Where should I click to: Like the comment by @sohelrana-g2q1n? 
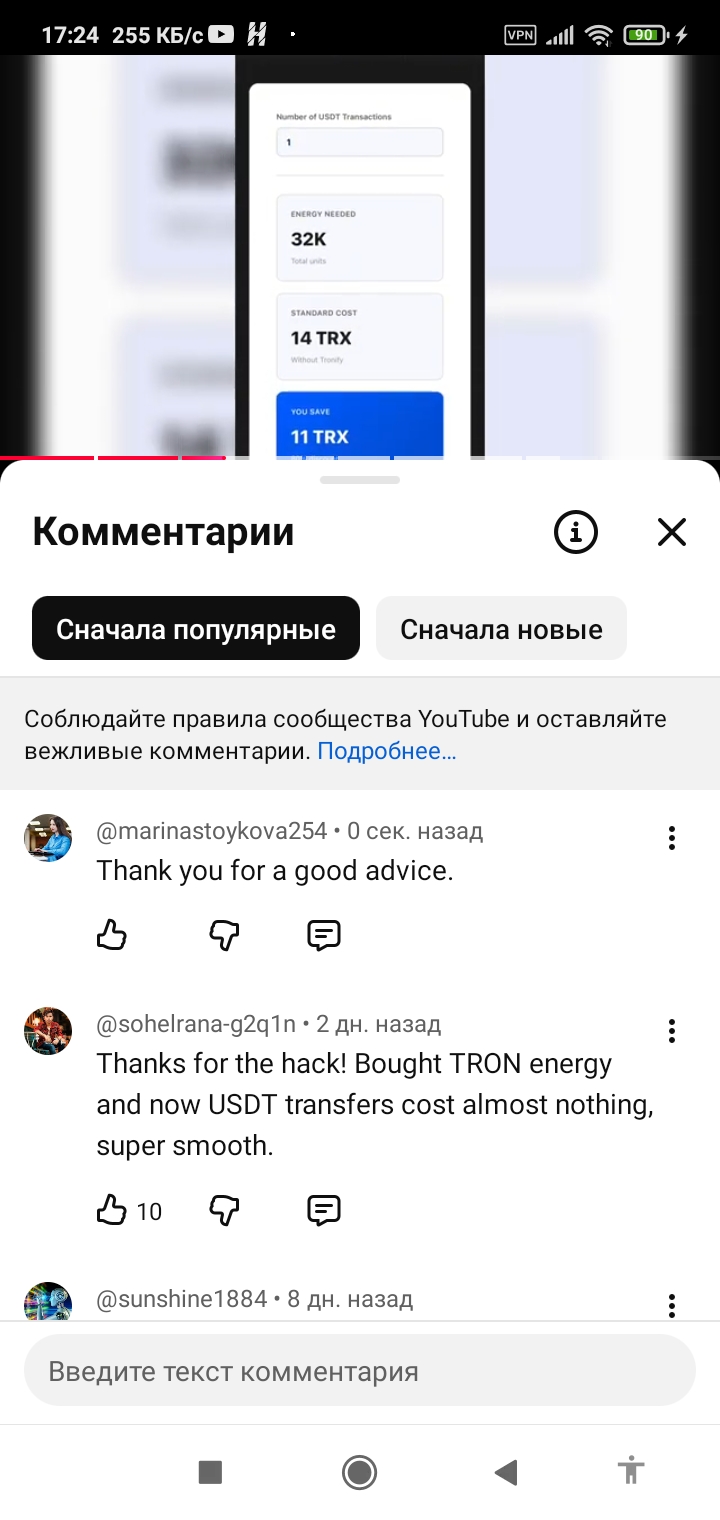click(112, 1211)
